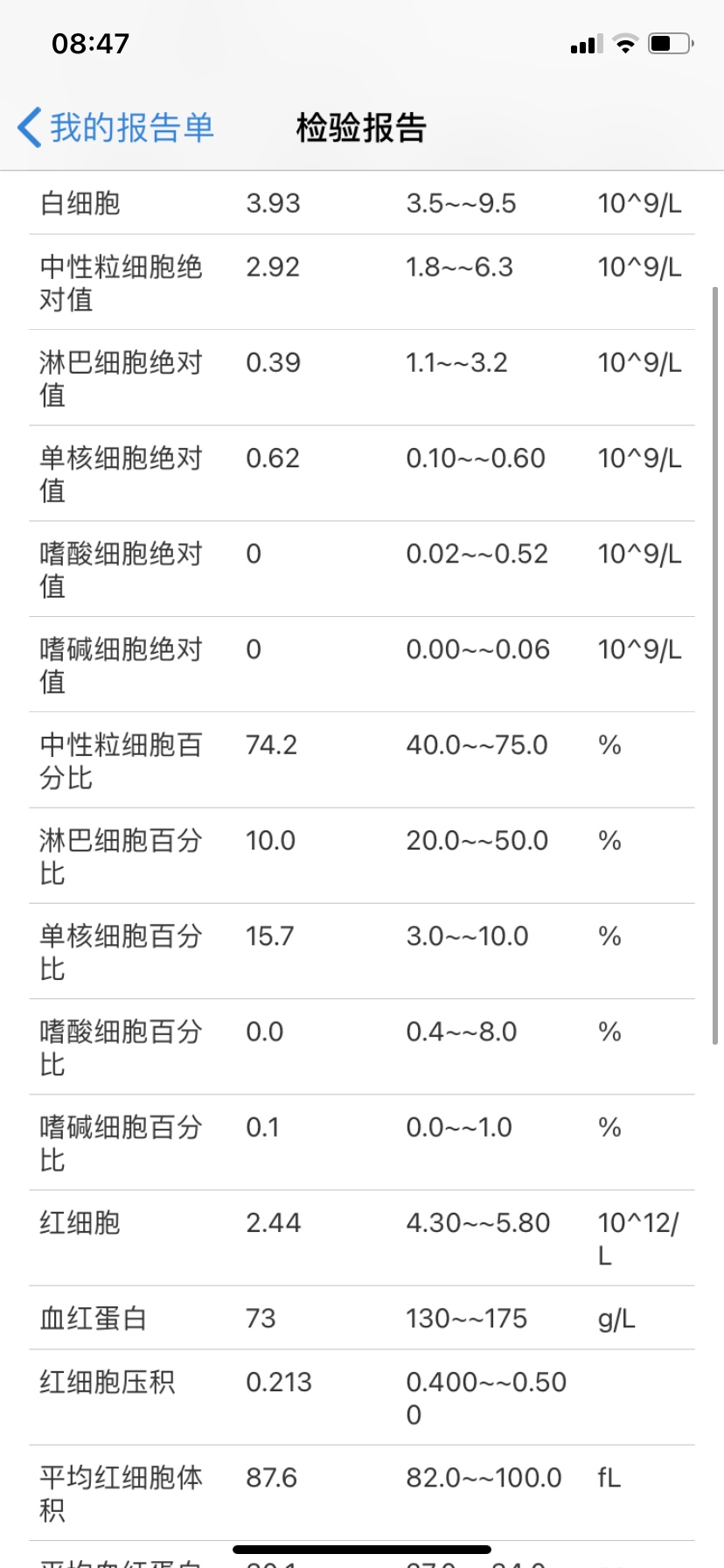Go back to 我的报告单
Image resolution: width=724 pixels, height=1568 pixels.
pyautogui.click(x=115, y=128)
